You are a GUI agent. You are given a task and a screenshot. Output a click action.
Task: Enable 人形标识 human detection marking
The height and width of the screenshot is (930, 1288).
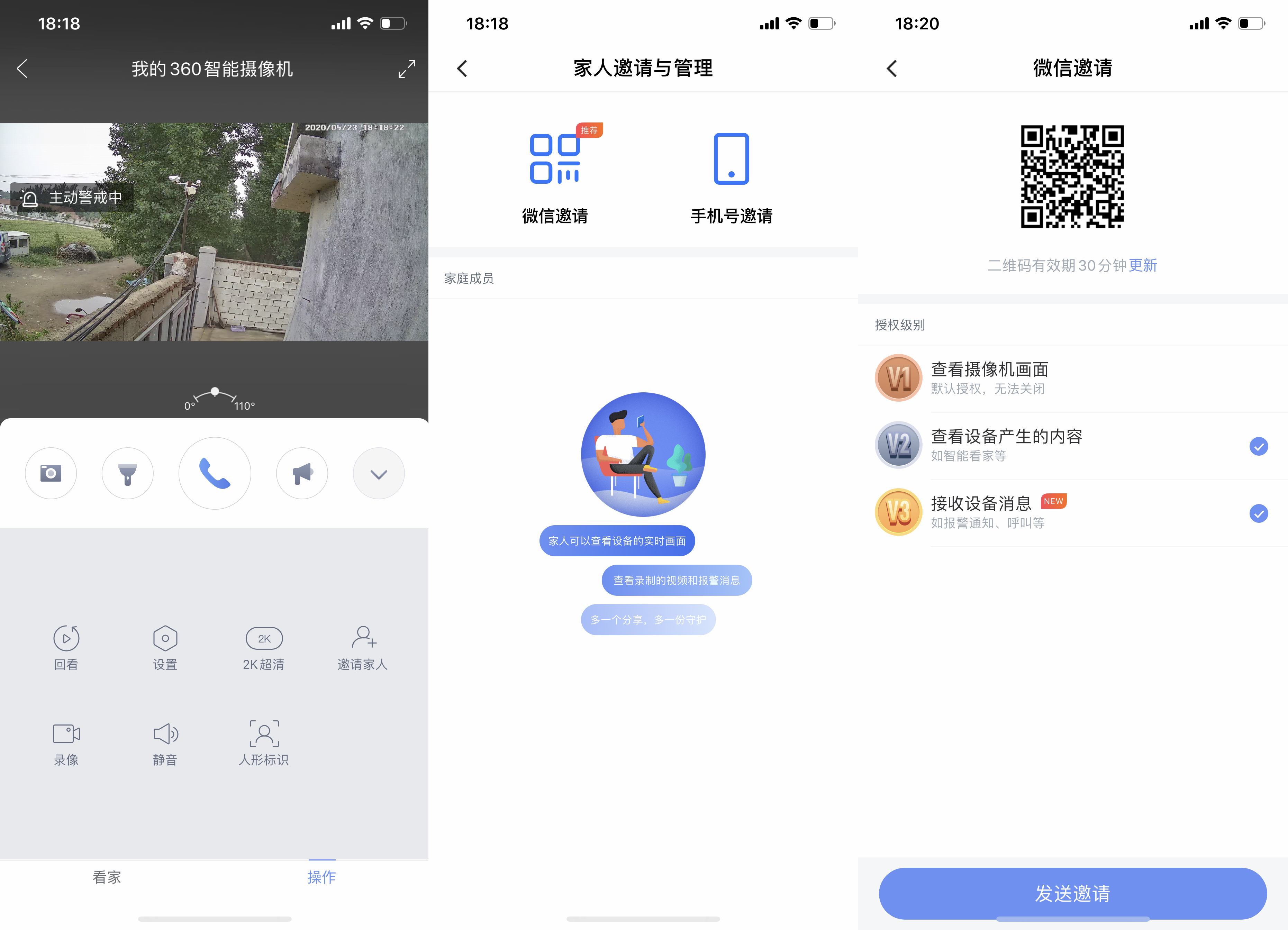click(x=264, y=742)
